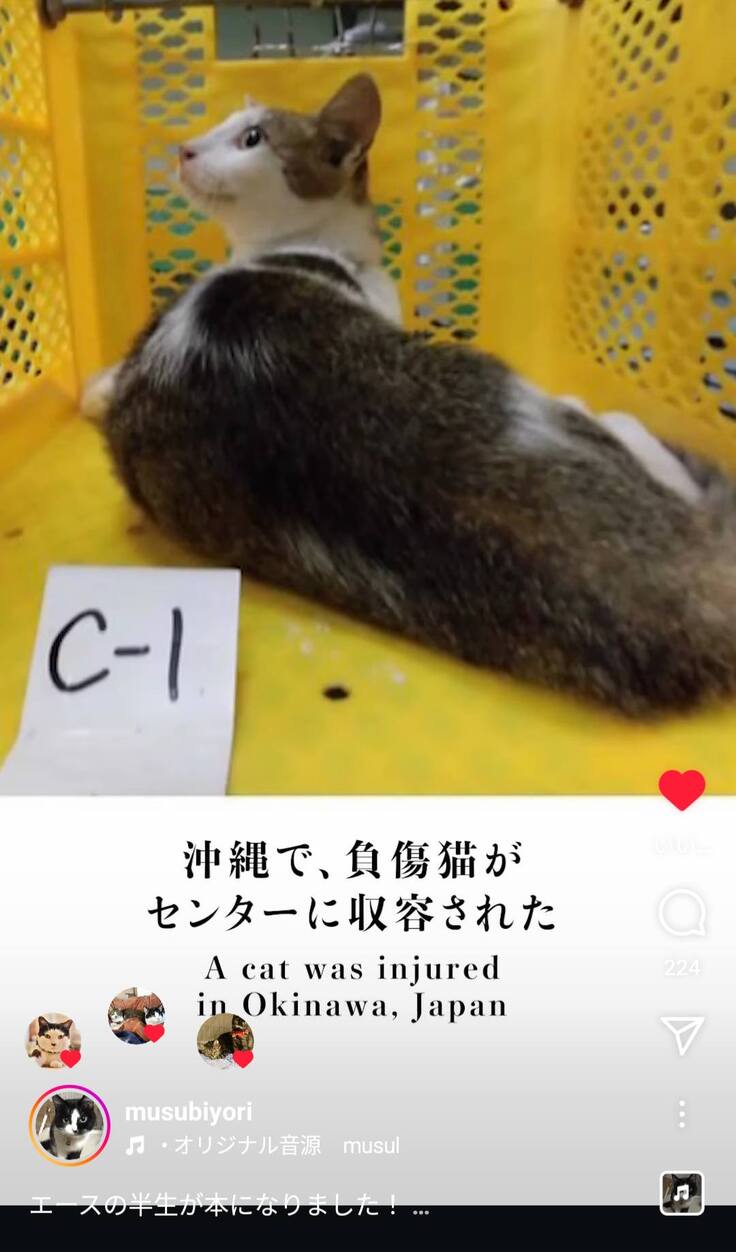Share this reel via paper plane icon
The image size is (736, 1252).
pyautogui.click(x=682, y=1035)
